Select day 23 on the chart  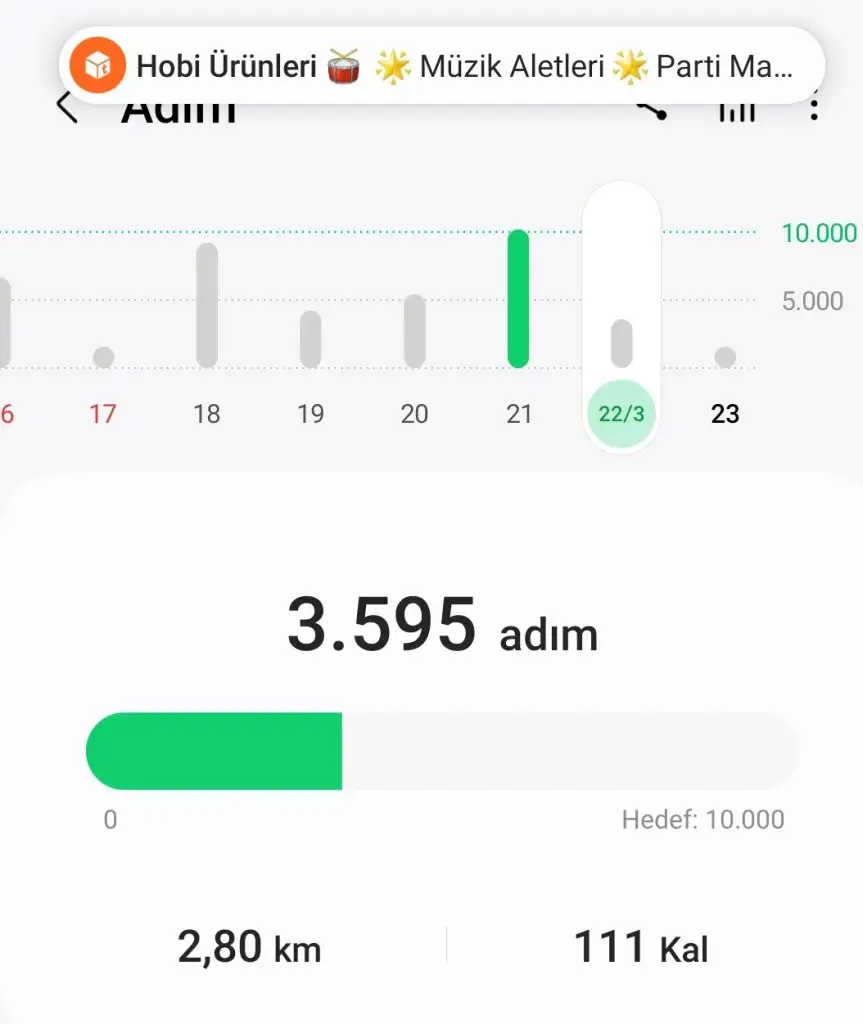[x=725, y=413]
